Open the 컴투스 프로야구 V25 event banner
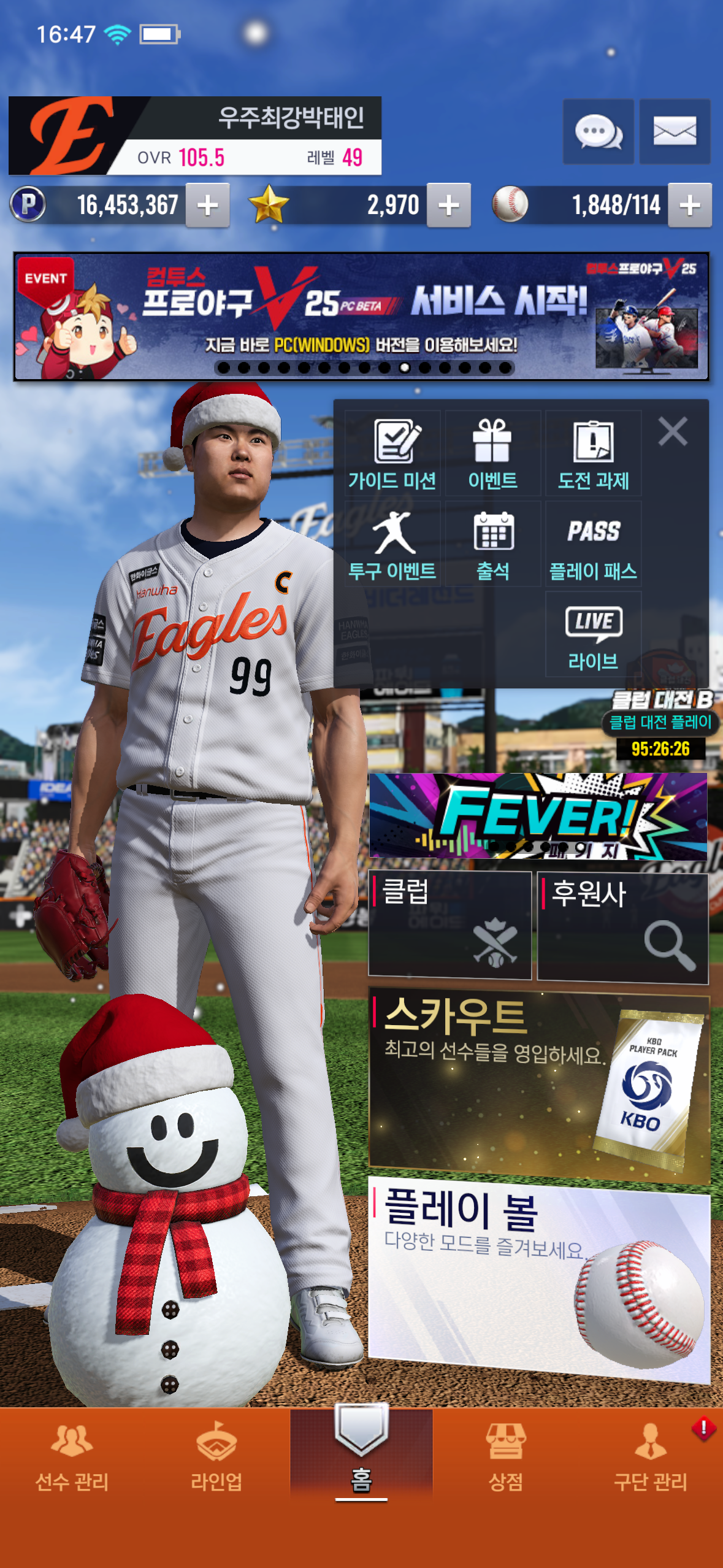723x1568 pixels. click(x=361, y=317)
